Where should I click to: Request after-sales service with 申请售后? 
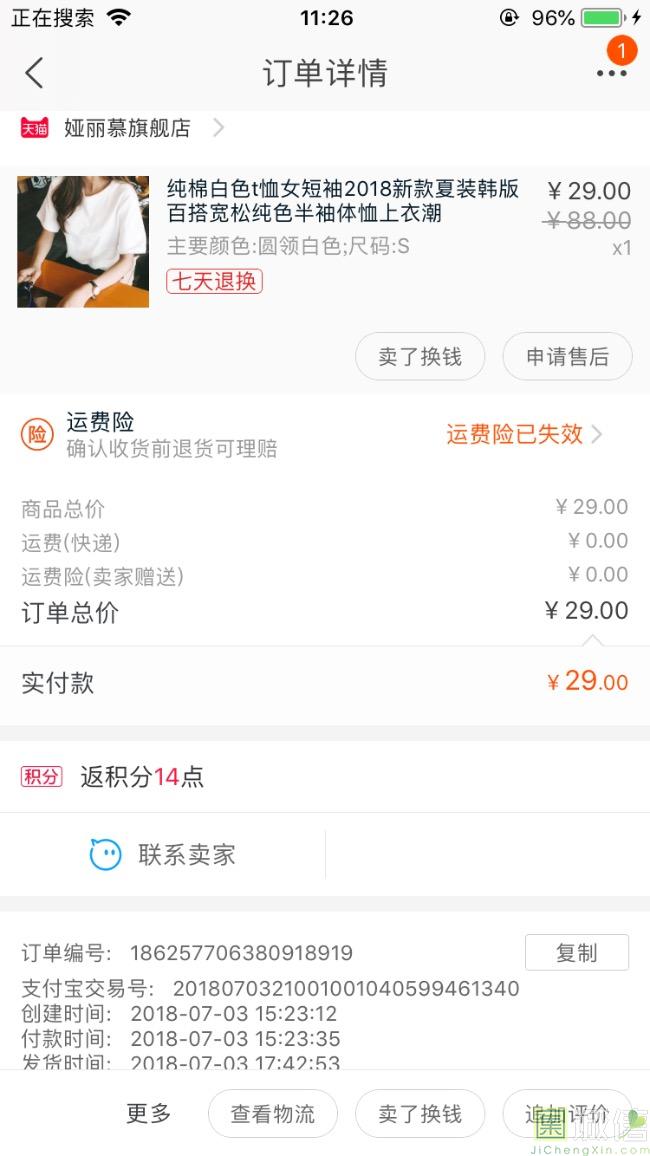click(x=567, y=357)
